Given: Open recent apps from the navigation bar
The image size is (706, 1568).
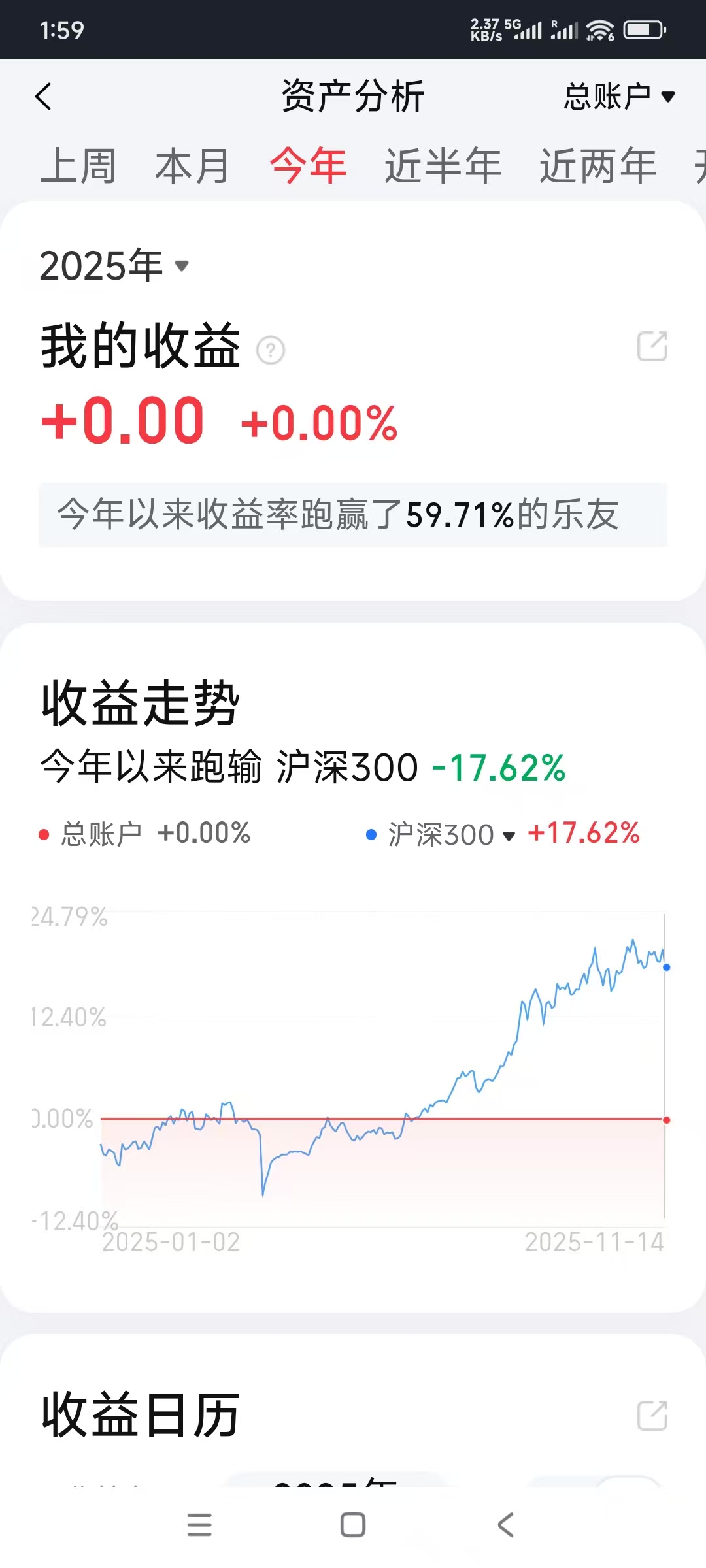Looking at the screenshot, I should tap(199, 1525).
